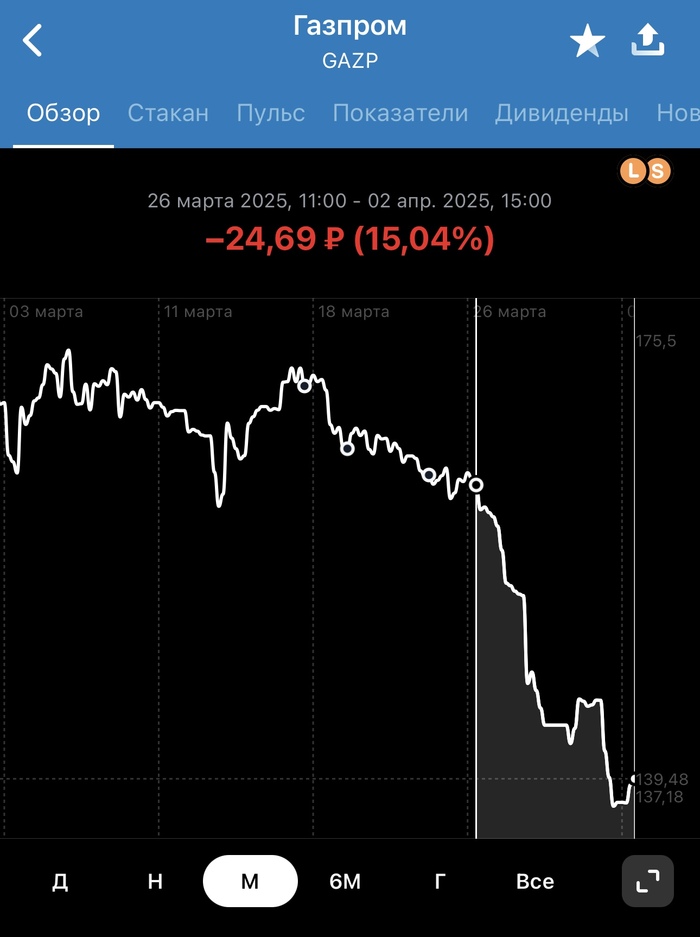Set chart period to Д (day)
This screenshot has height=937, width=700.
(60, 881)
